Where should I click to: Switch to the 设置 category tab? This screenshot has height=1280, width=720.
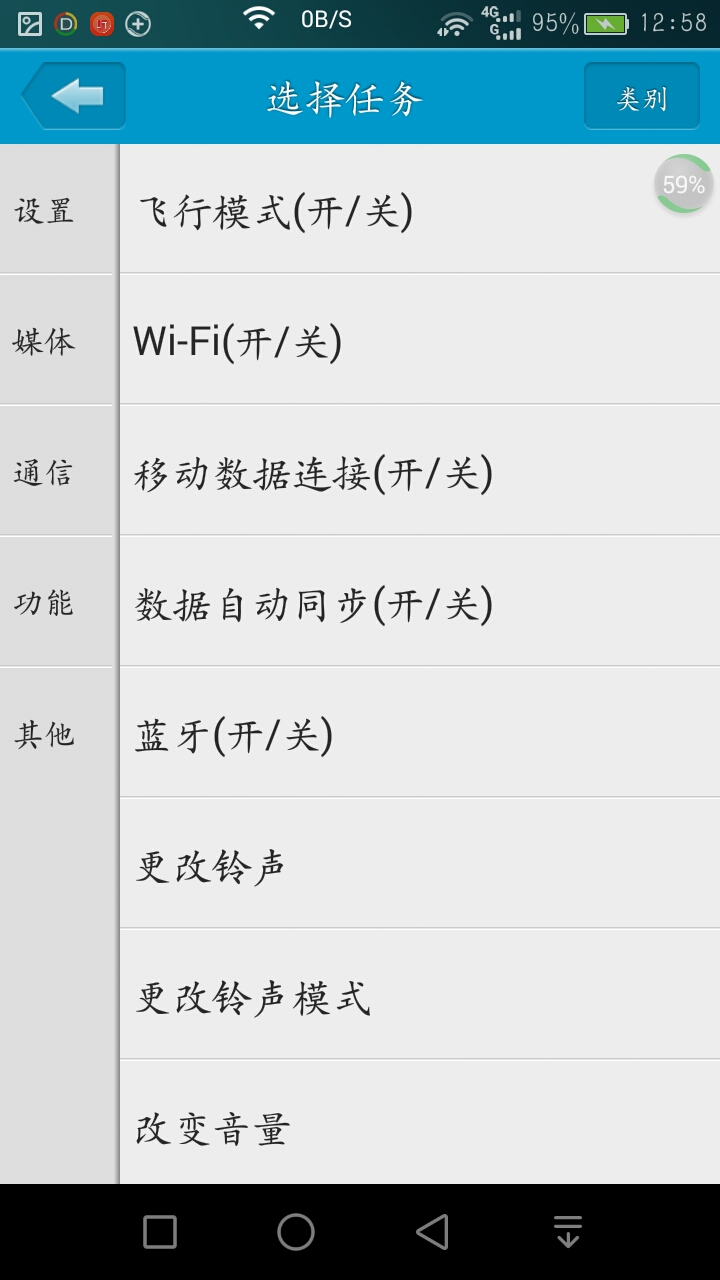tap(43, 211)
